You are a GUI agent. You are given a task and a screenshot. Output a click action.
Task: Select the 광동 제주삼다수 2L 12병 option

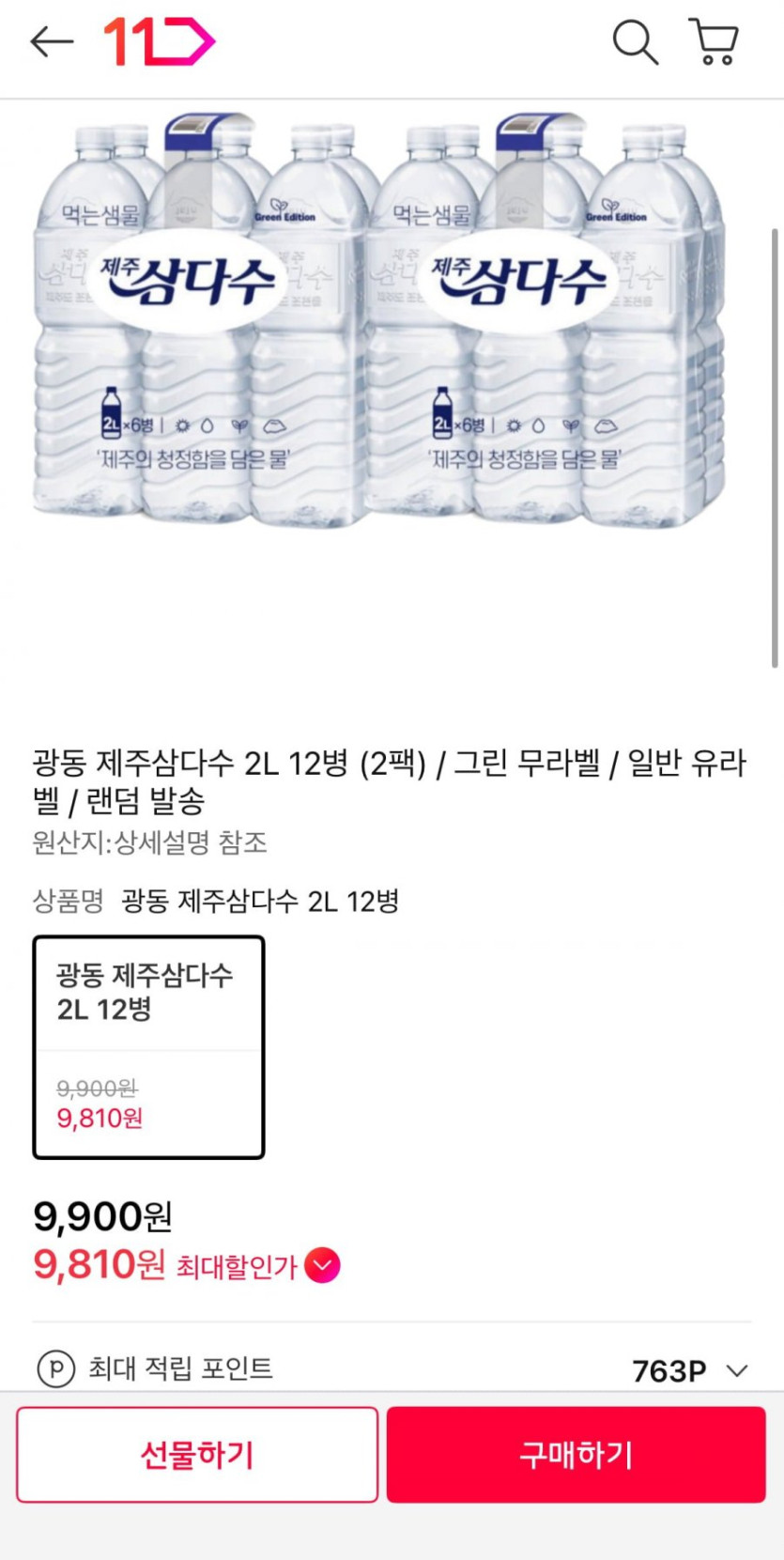tap(148, 1047)
